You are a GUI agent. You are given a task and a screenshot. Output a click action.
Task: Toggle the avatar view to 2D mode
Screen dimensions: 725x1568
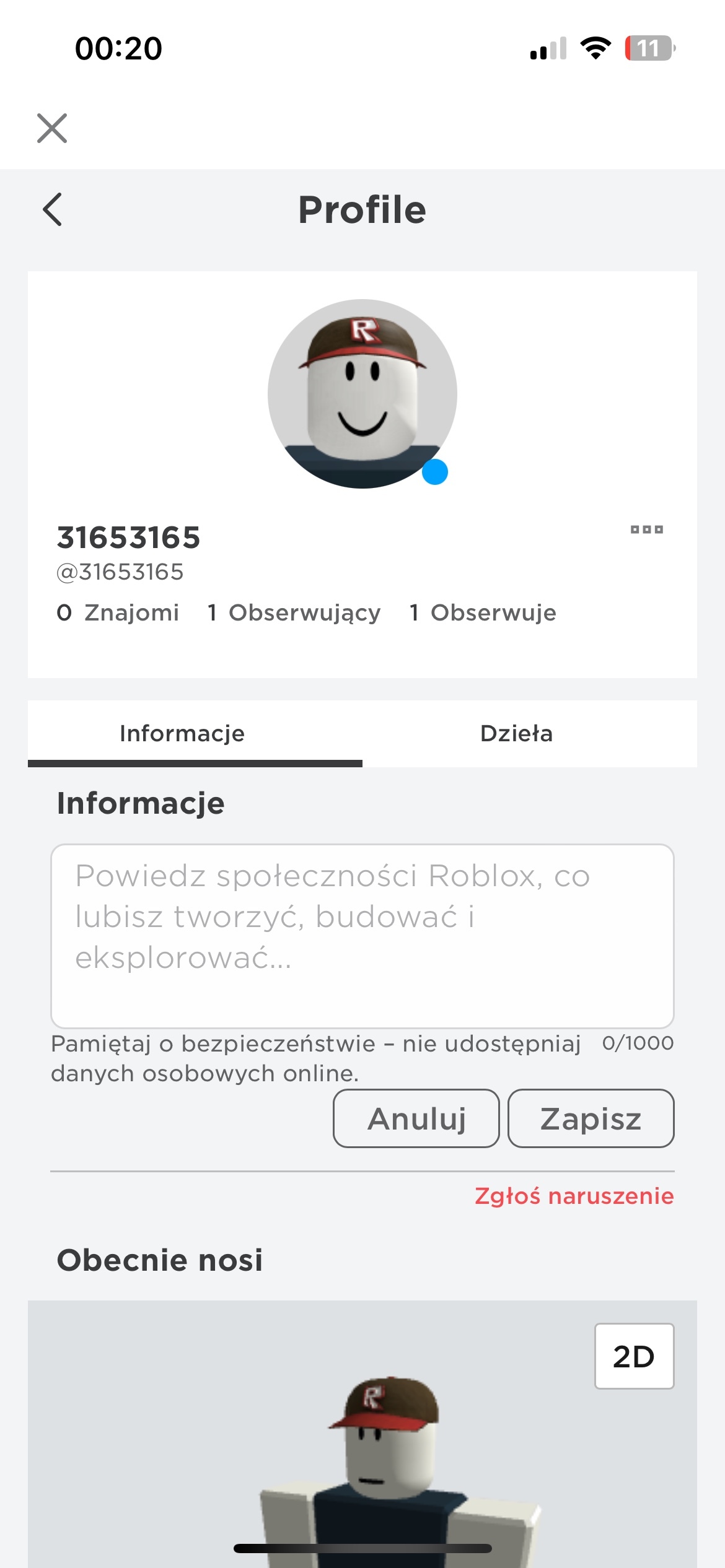click(634, 1356)
